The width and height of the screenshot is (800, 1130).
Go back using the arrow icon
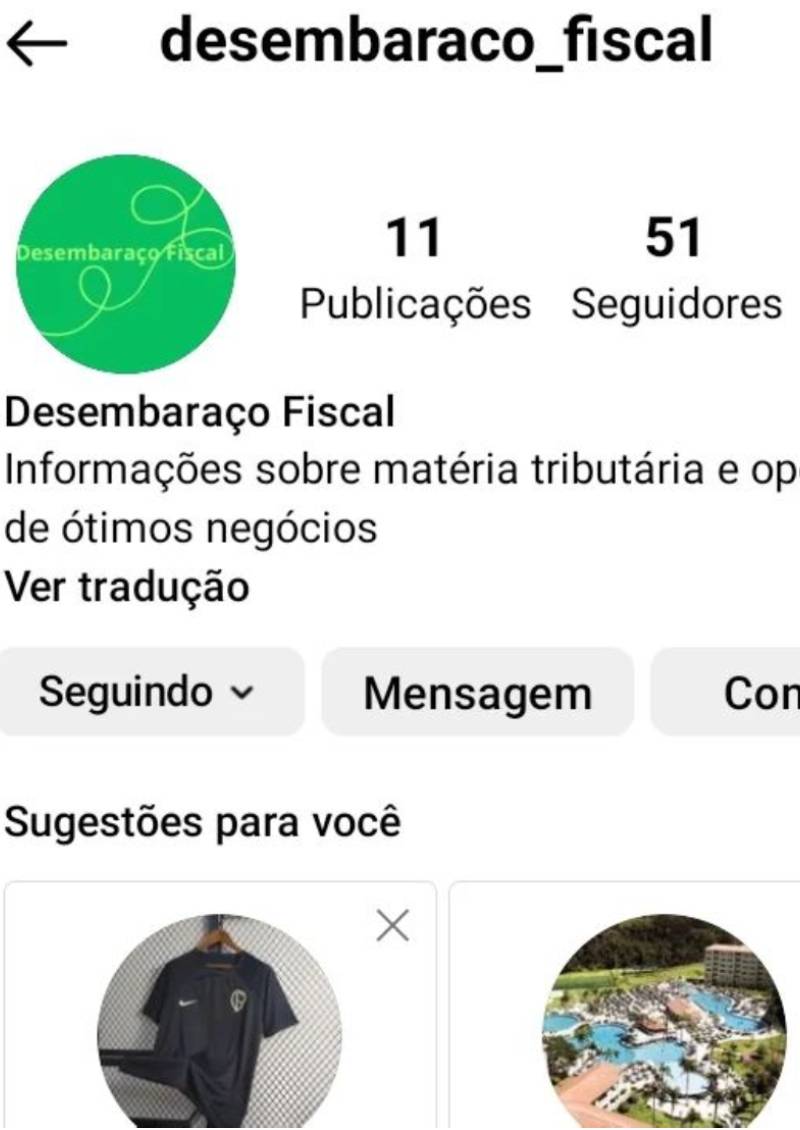(36, 42)
